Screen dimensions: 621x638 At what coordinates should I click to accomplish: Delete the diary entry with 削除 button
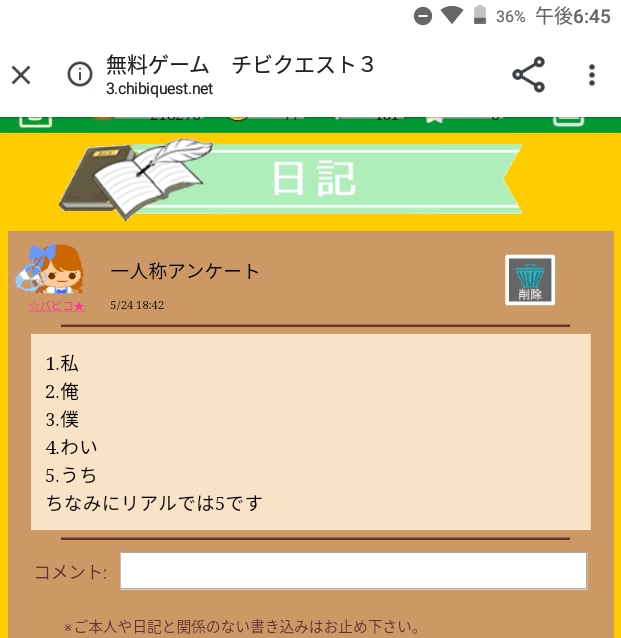[530, 280]
